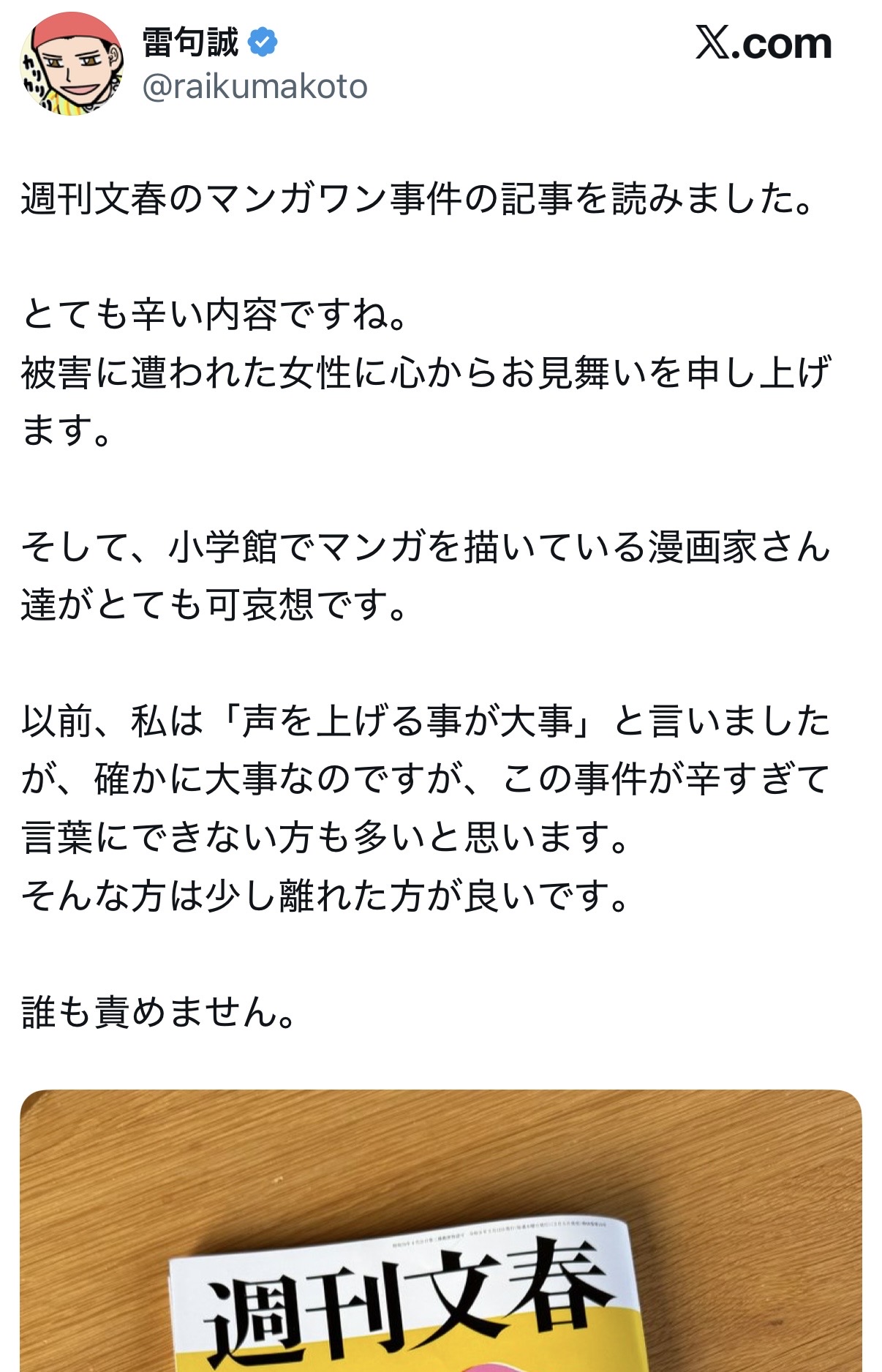Open the X.com link
The image size is (882, 1372).
[x=763, y=44]
